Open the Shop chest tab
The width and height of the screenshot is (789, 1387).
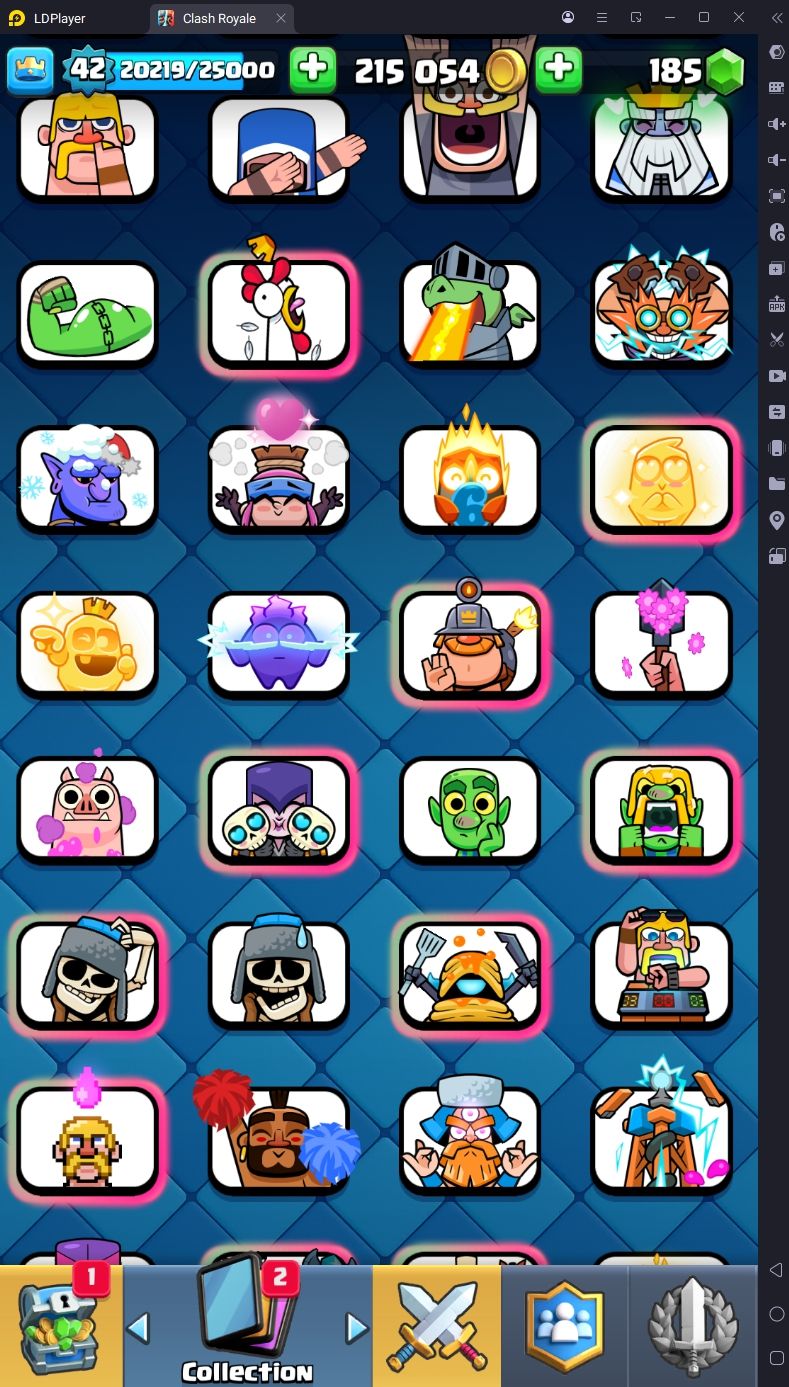tap(60, 1325)
